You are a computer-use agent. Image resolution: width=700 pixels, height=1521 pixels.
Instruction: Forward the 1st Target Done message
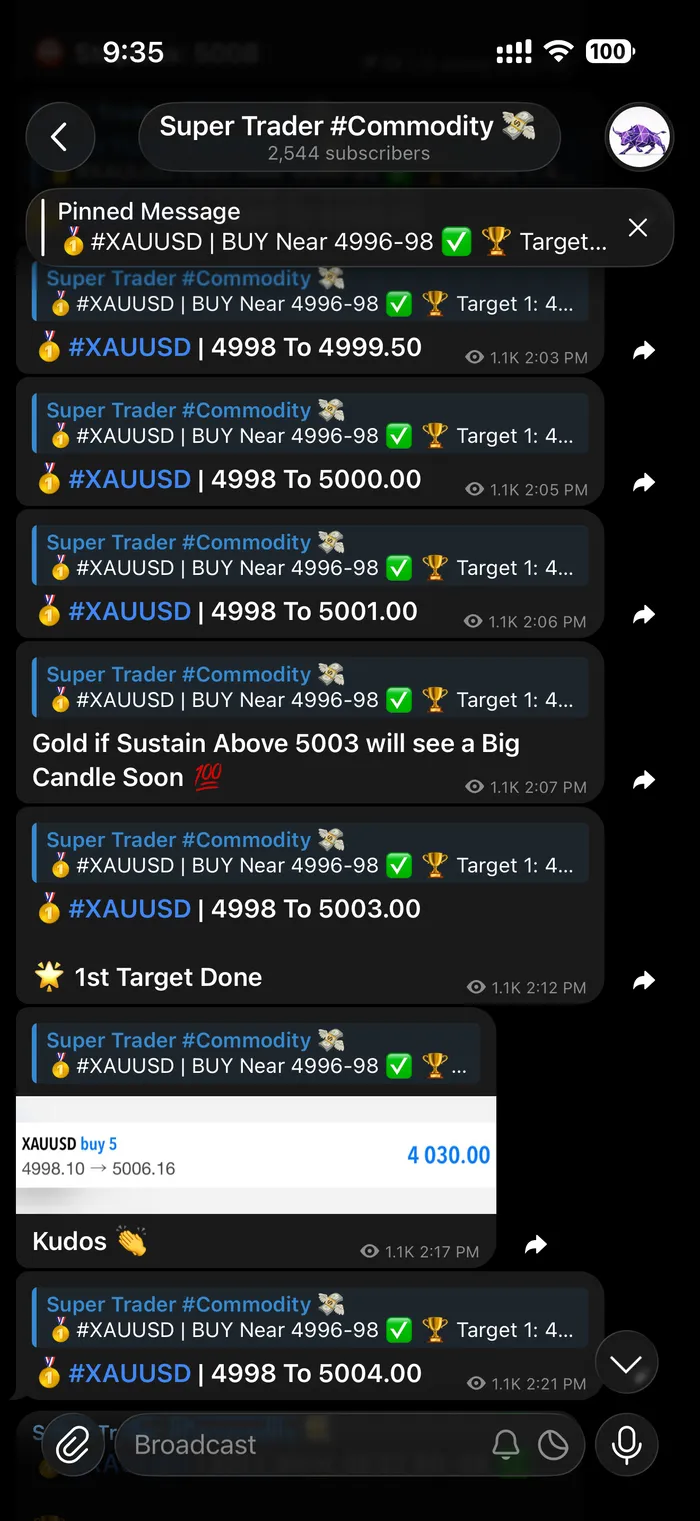tap(644, 981)
